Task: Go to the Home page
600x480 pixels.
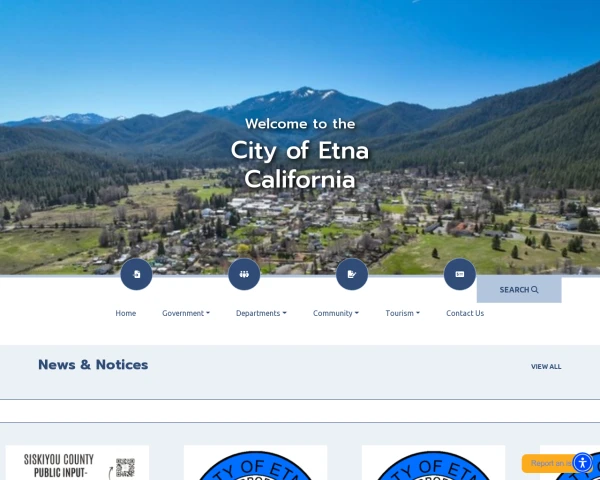Action: 125,313
